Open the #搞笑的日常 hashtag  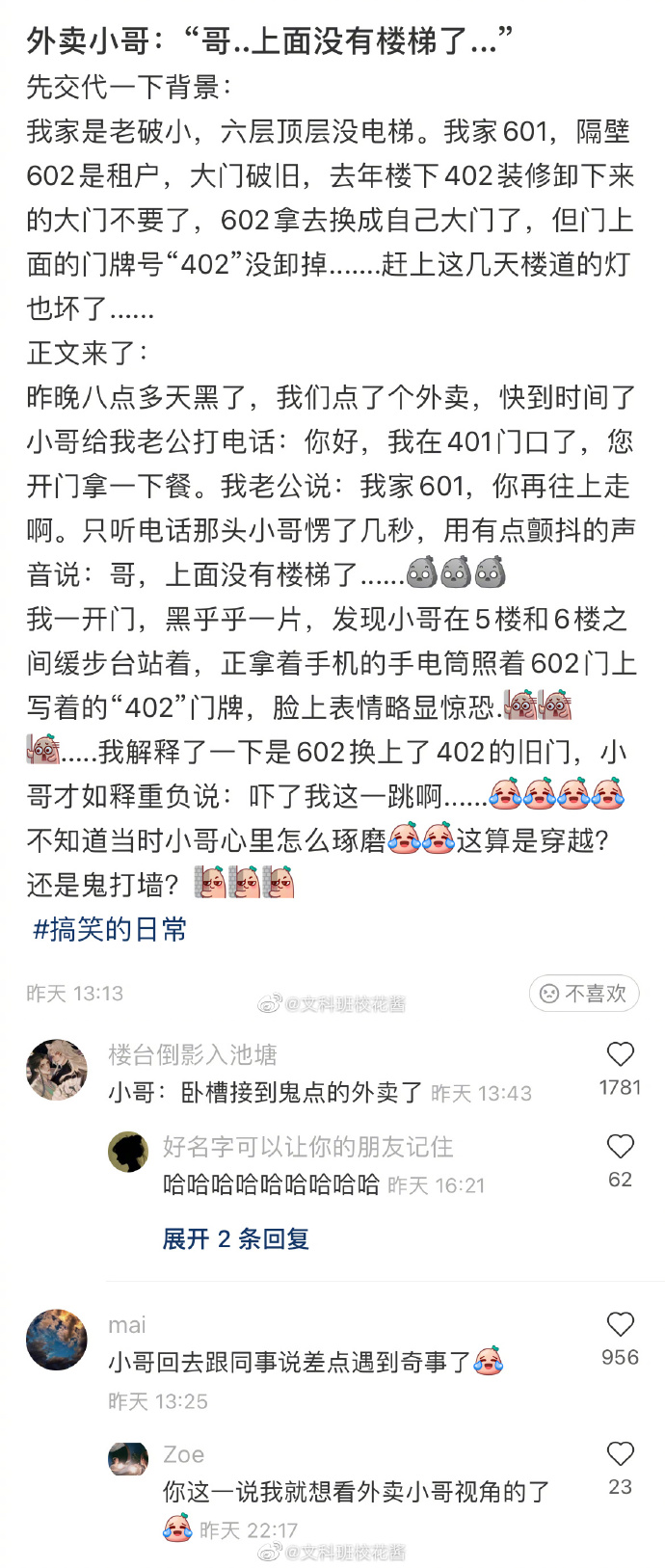[110, 929]
